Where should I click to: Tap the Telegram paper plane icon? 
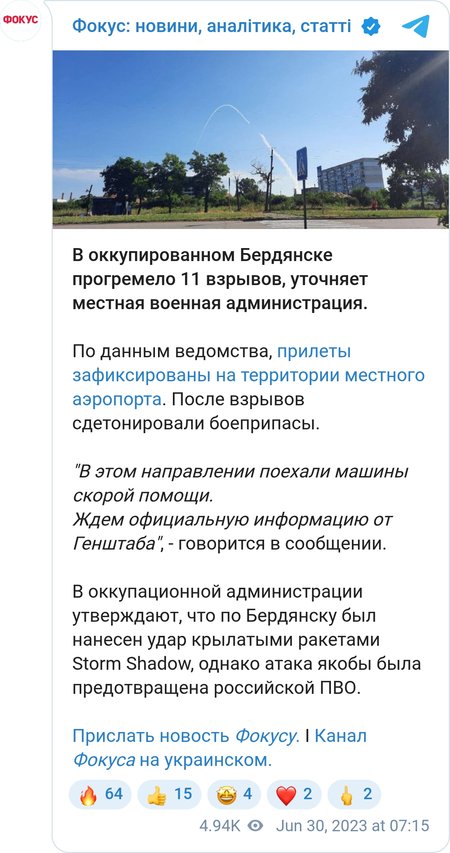pyautogui.click(x=416, y=26)
